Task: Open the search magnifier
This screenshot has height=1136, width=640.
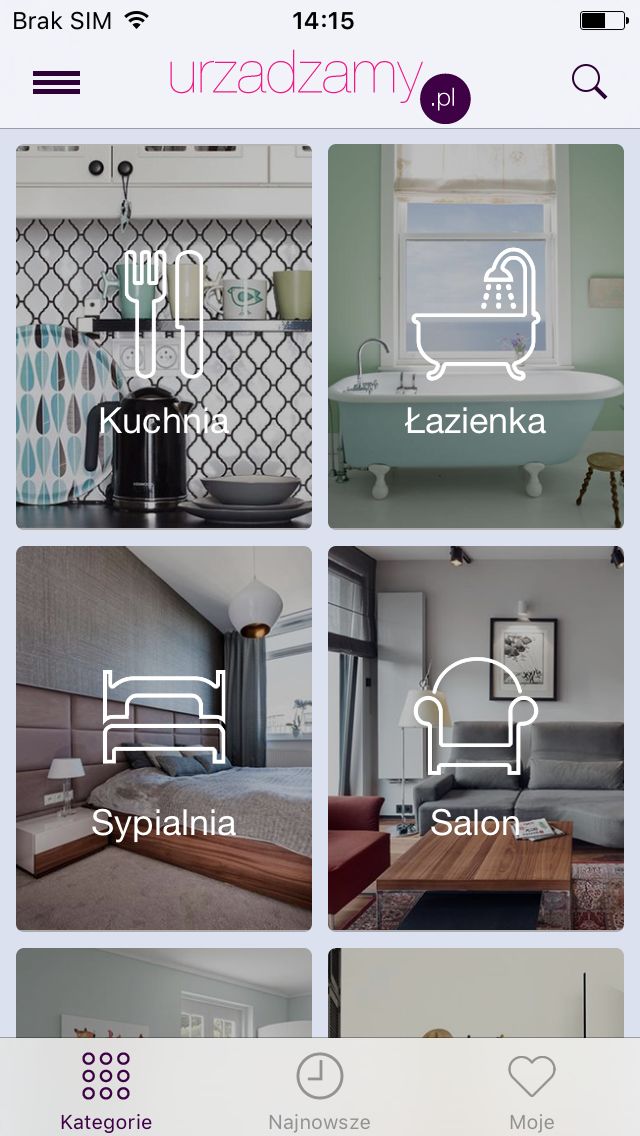Action: tap(589, 82)
